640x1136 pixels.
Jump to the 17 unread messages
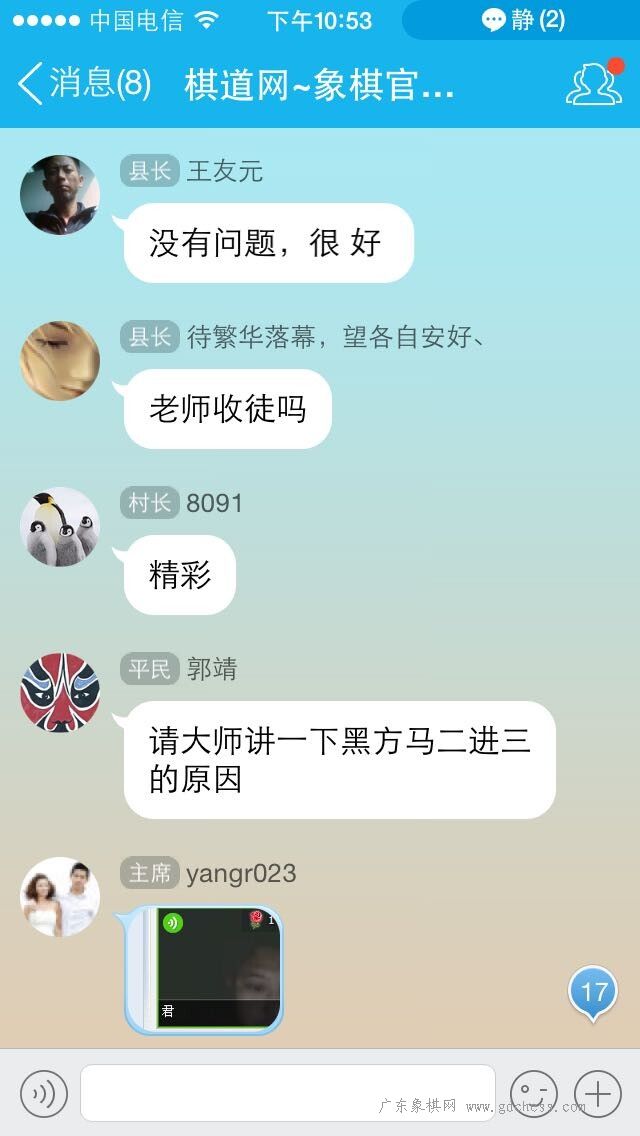point(593,992)
